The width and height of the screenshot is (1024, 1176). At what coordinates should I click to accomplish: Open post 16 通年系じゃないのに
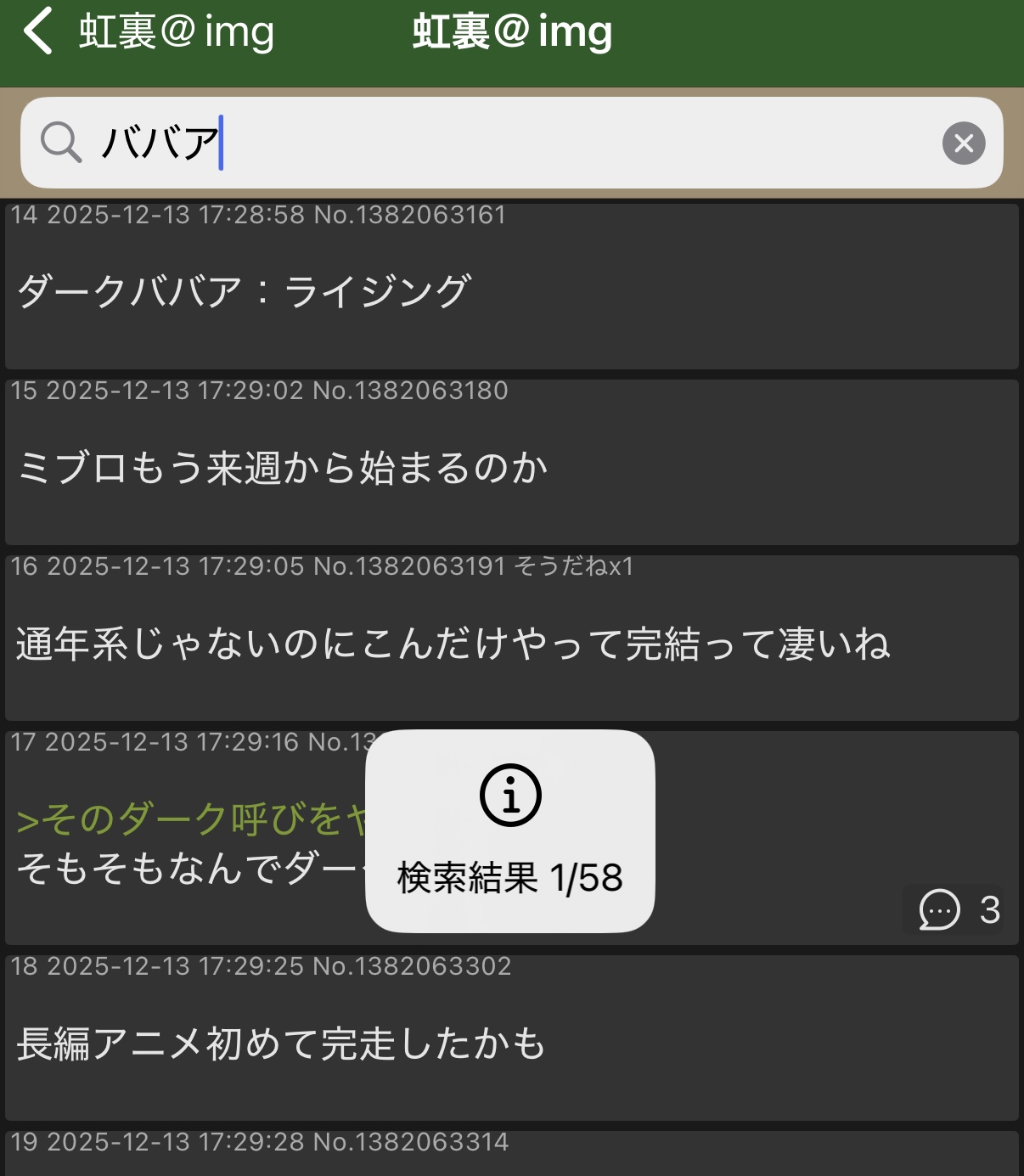point(511,643)
